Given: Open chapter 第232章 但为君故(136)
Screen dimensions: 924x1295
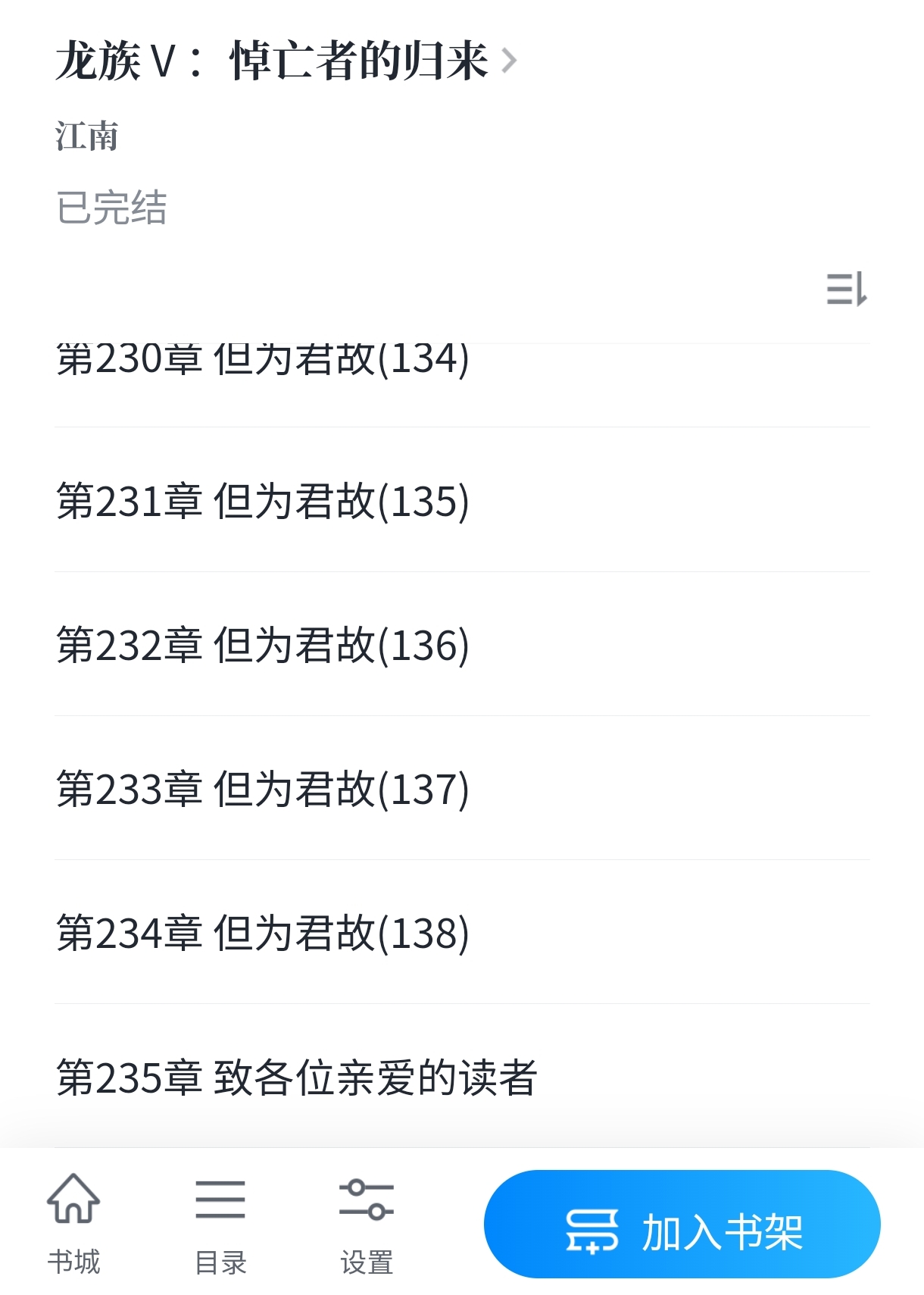Looking at the screenshot, I should [x=263, y=645].
